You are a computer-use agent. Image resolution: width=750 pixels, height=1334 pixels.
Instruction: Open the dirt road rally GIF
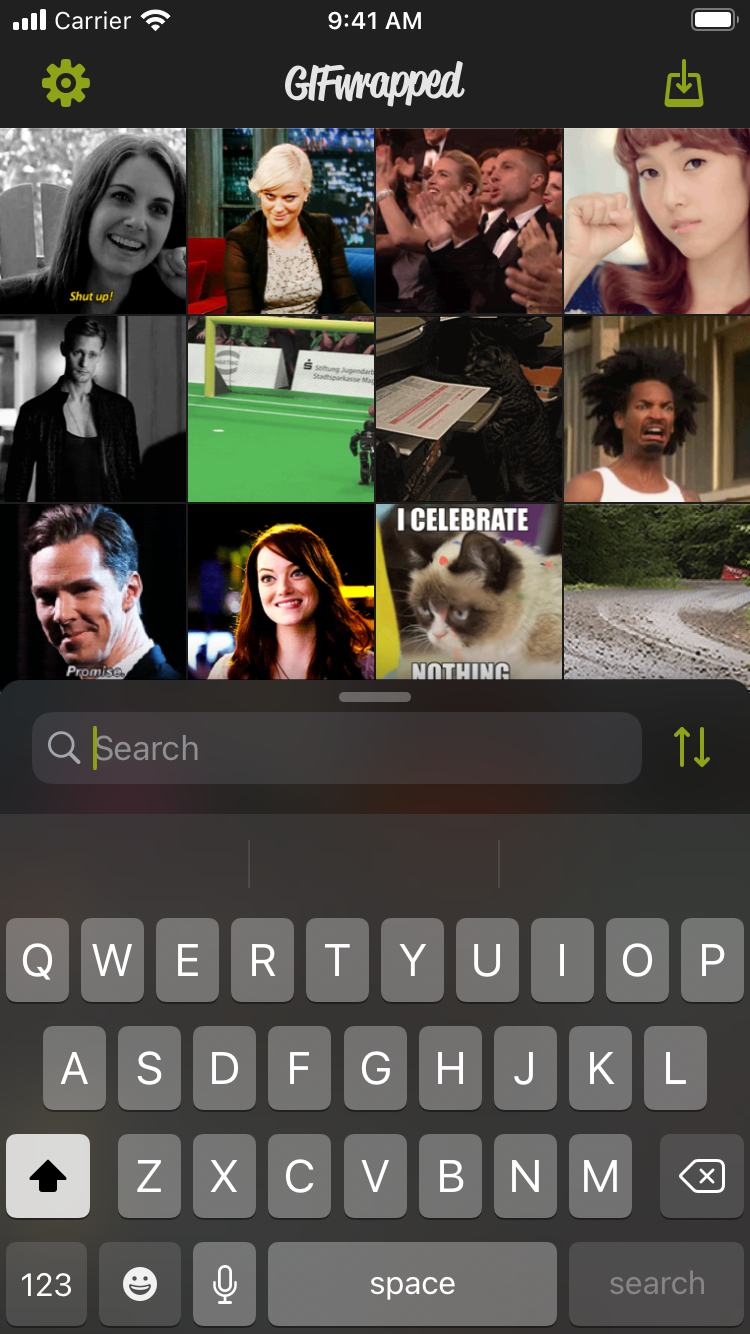click(x=657, y=592)
